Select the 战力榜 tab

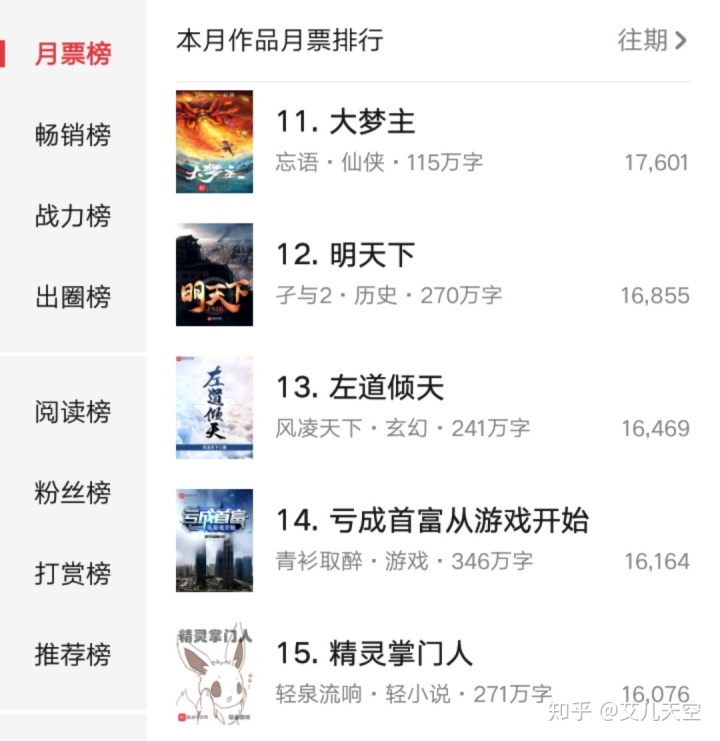[x=73, y=216]
